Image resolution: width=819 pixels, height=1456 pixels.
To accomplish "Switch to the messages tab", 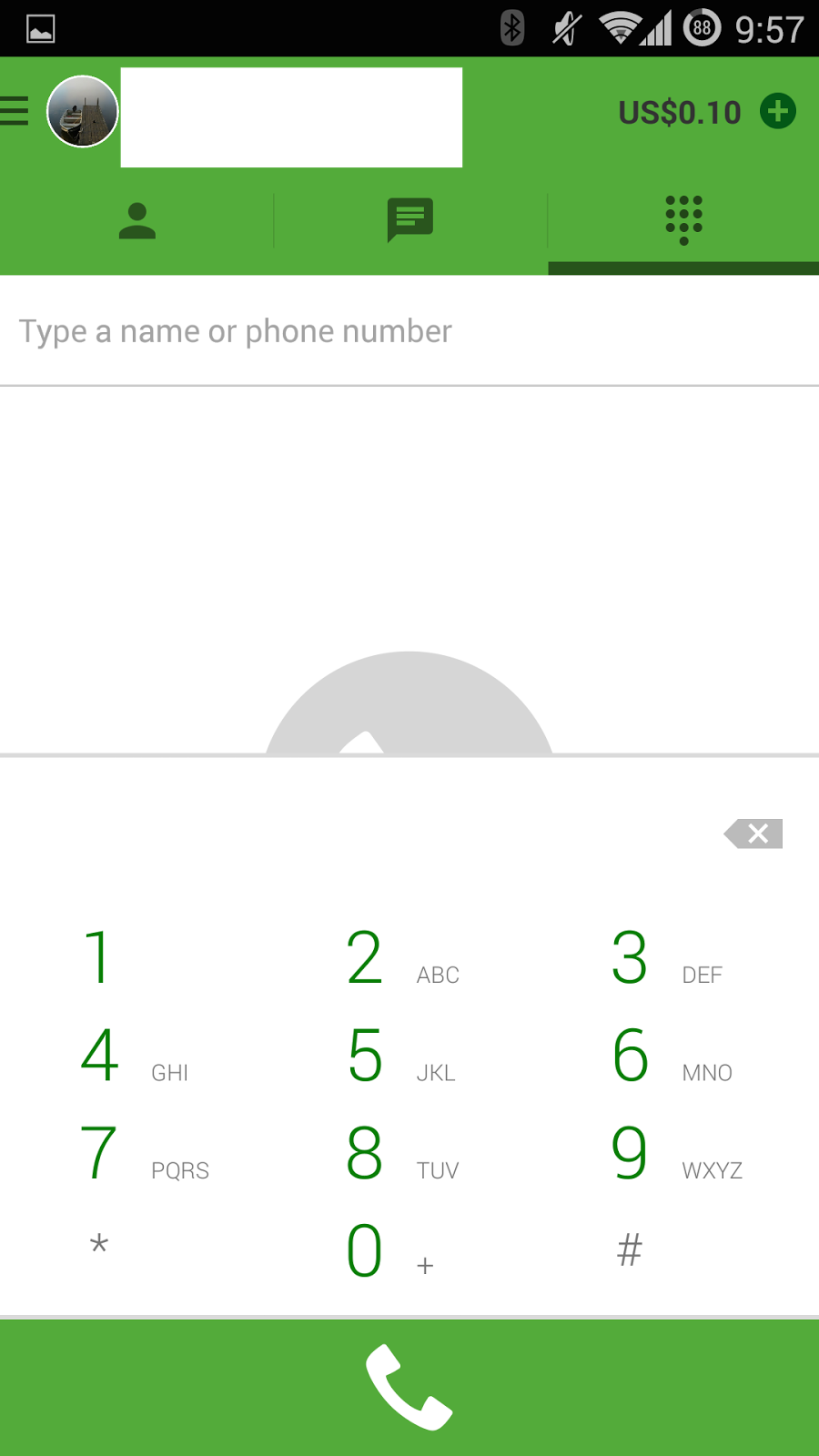I will coord(410,219).
